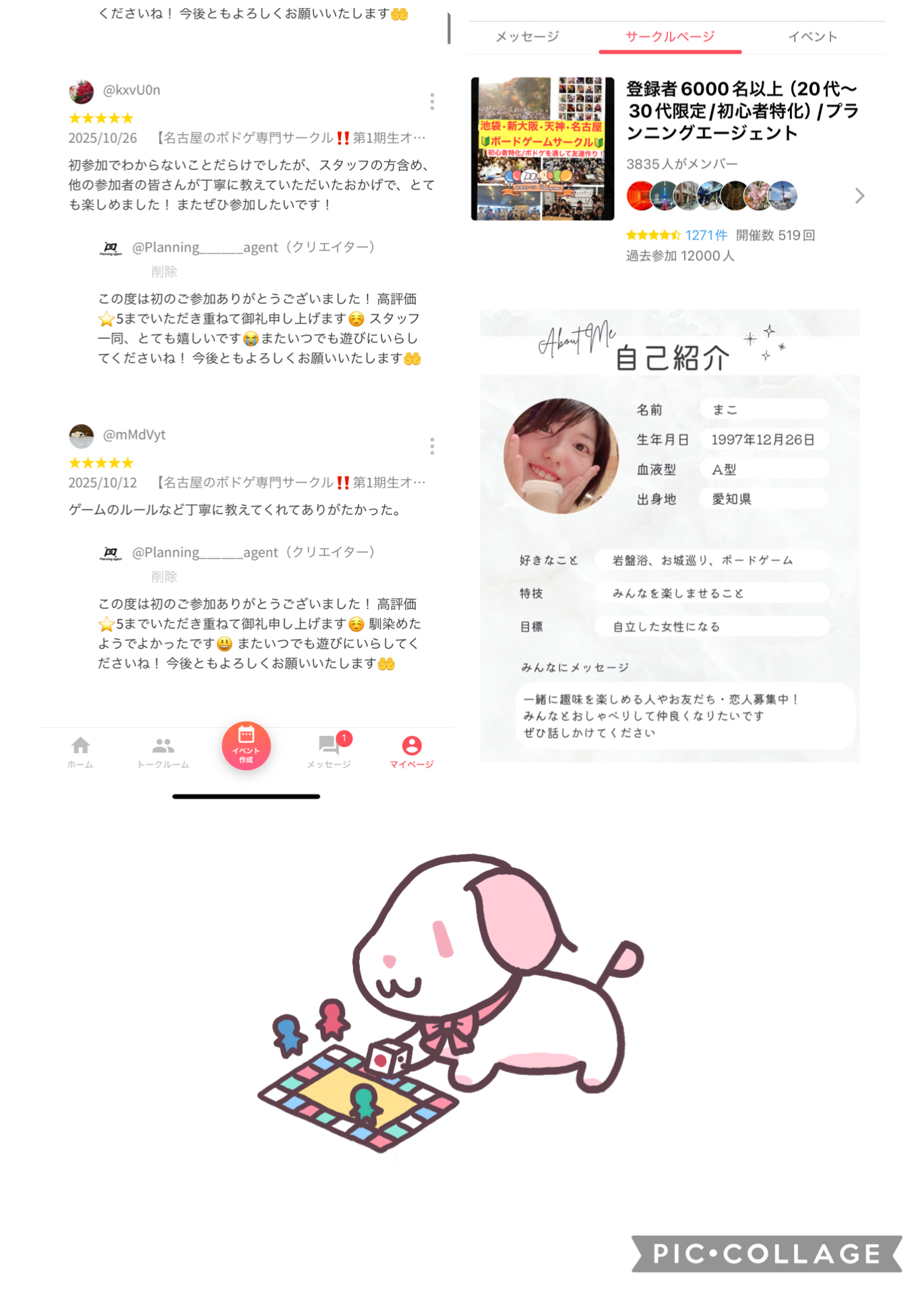
Task: Tap まこ's circular profile photo
Action: [563, 454]
